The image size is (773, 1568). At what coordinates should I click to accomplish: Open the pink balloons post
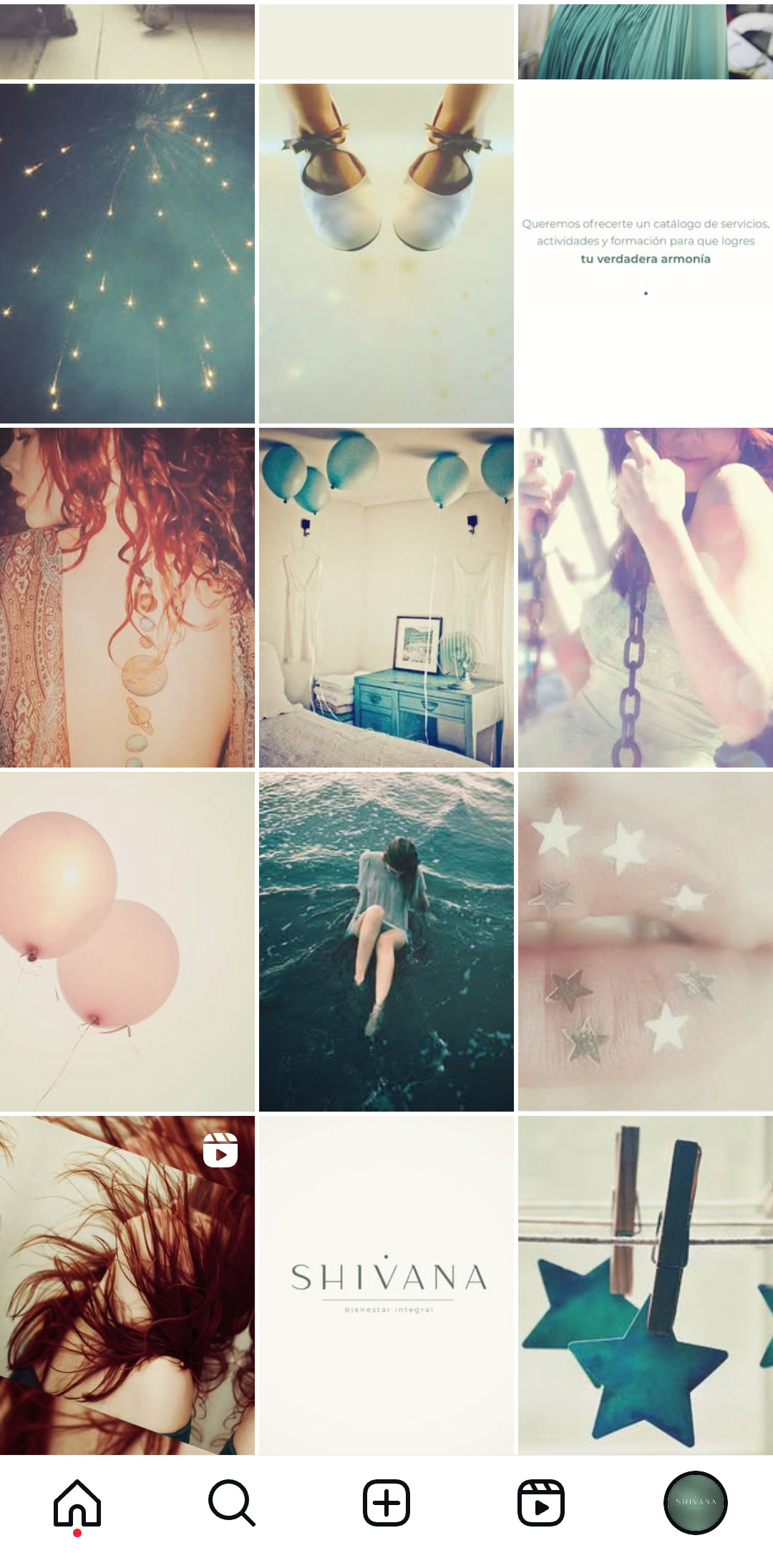coord(127,941)
